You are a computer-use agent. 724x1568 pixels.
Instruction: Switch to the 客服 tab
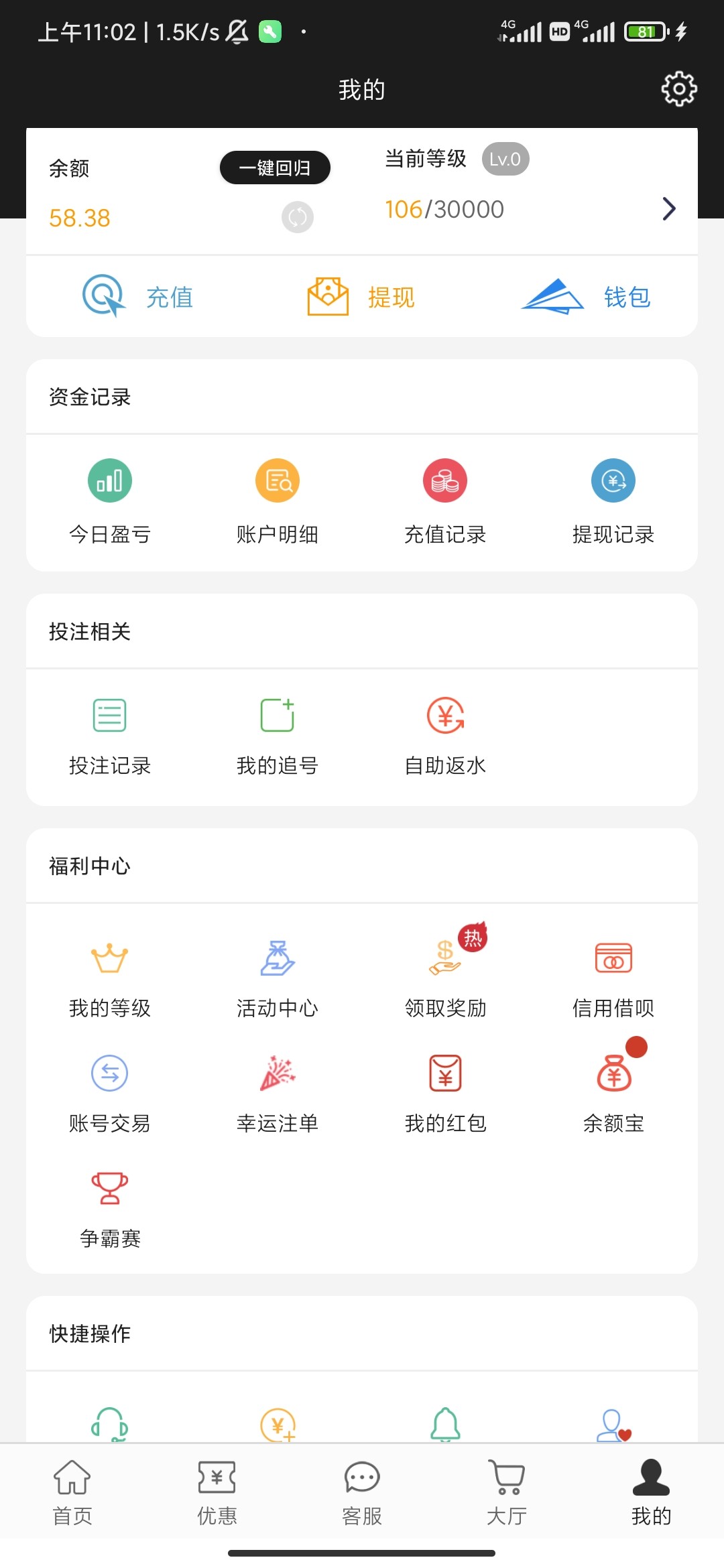(362, 1492)
